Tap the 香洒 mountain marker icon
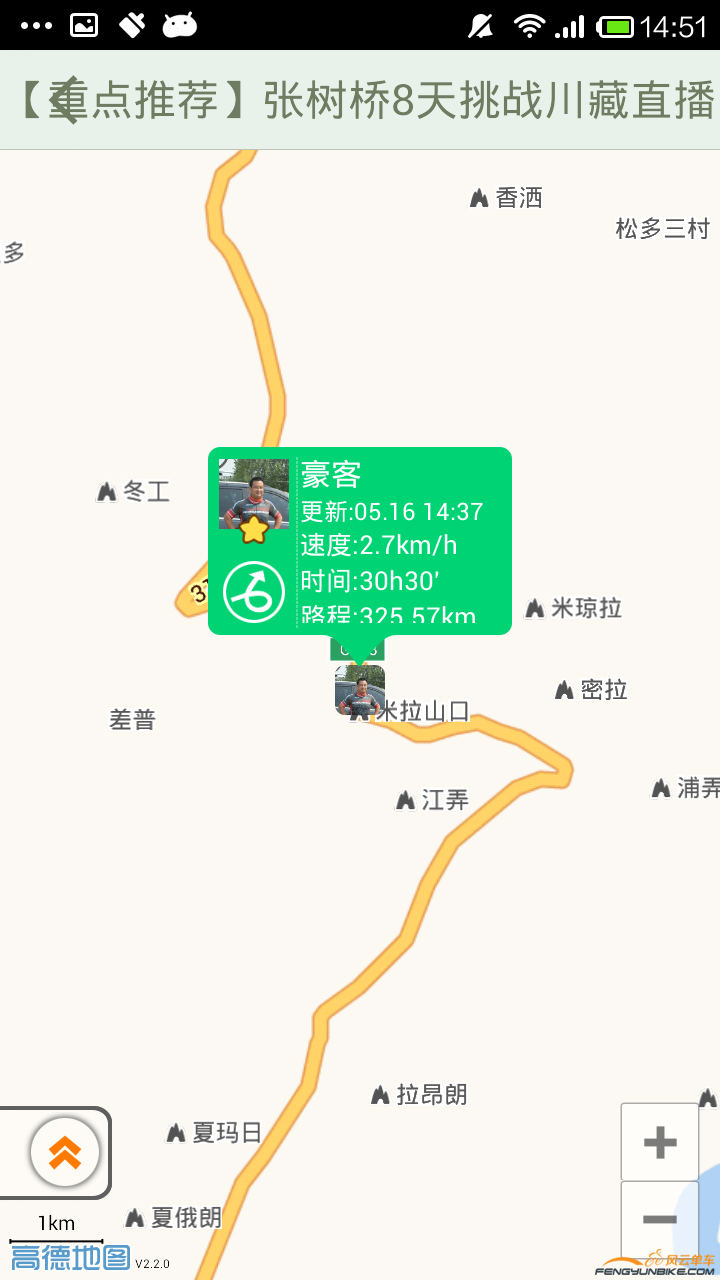This screenshot has height=1280, width=720. click(477, 197)
